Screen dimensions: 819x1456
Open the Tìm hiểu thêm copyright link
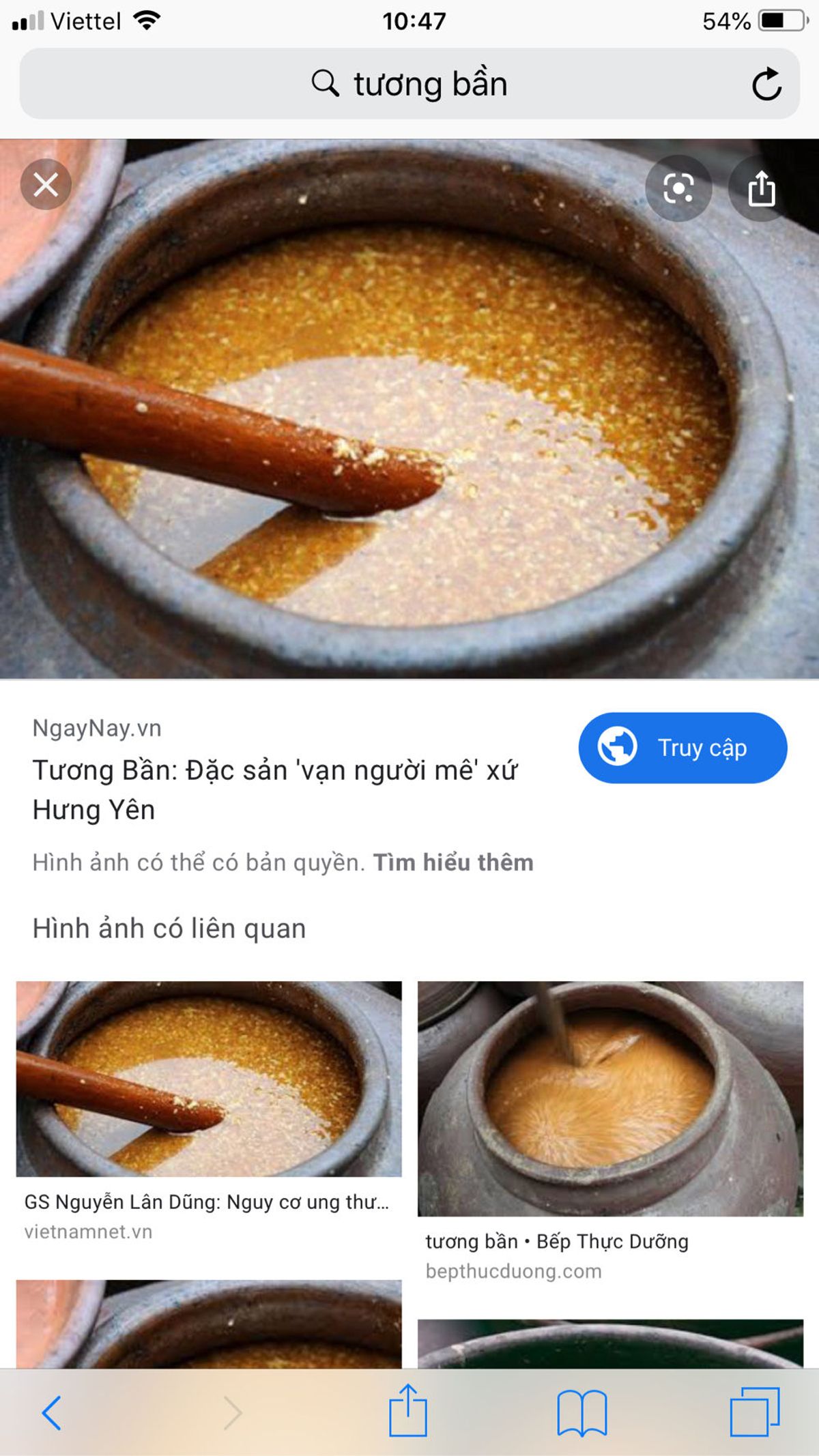[x=452, y=862]
